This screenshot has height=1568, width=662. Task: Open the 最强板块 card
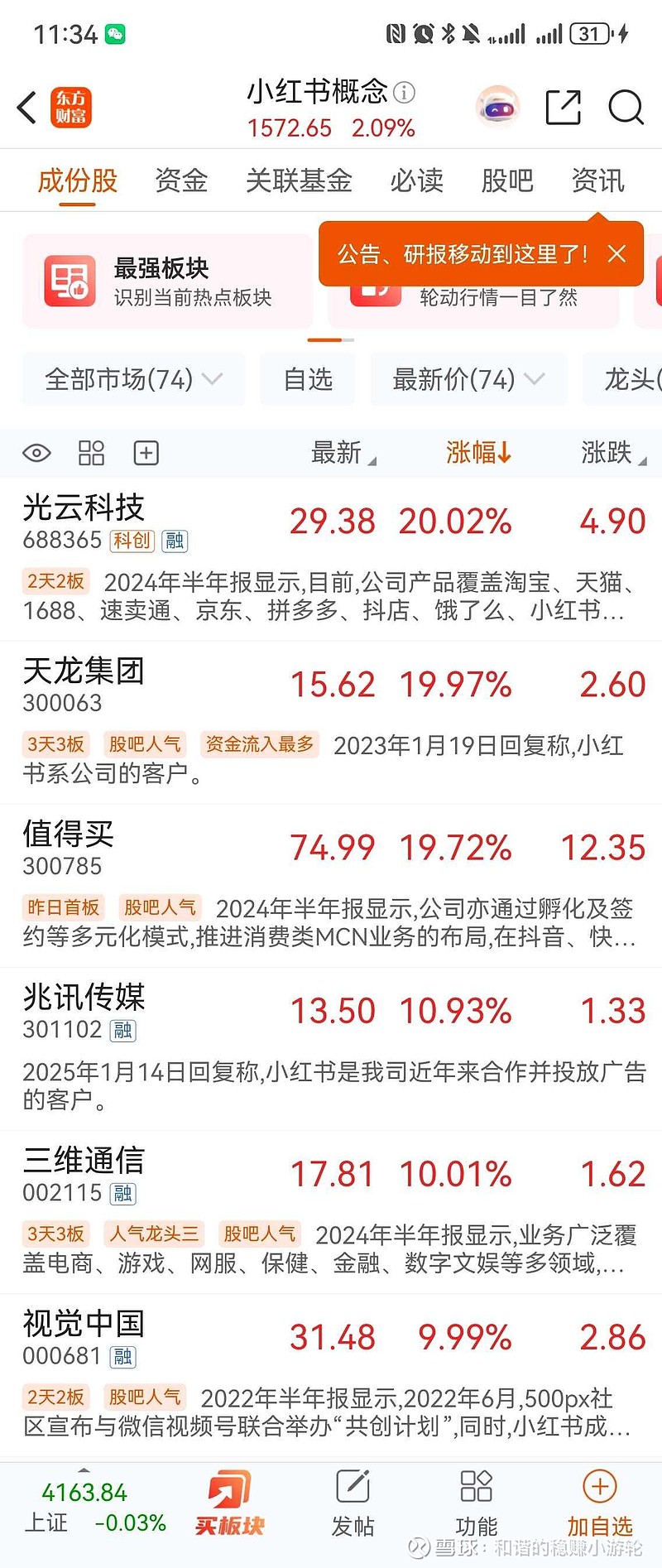click(x=167, y=281)
